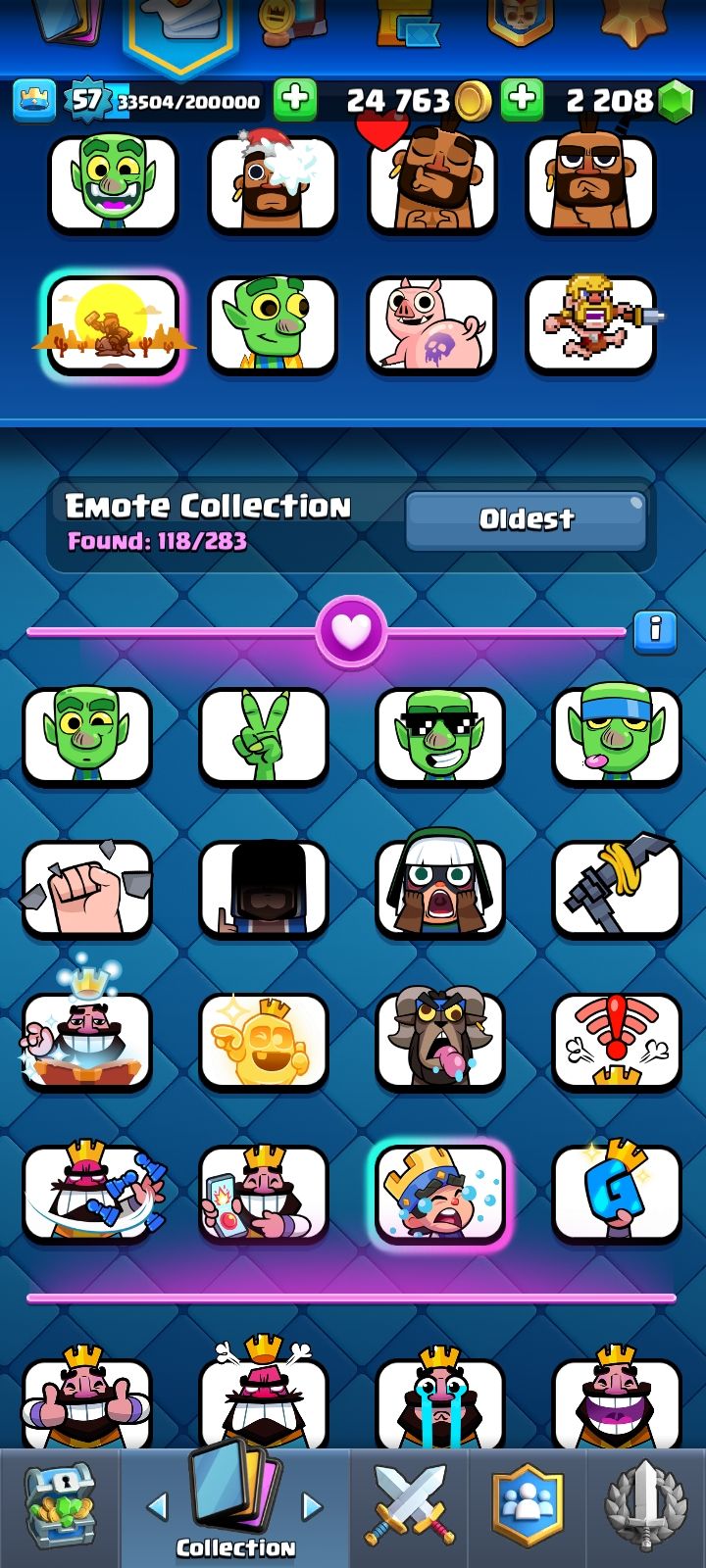706x1568 pixels.
Task: Select the king holding blue G emote
Action: coord(617,1194)
